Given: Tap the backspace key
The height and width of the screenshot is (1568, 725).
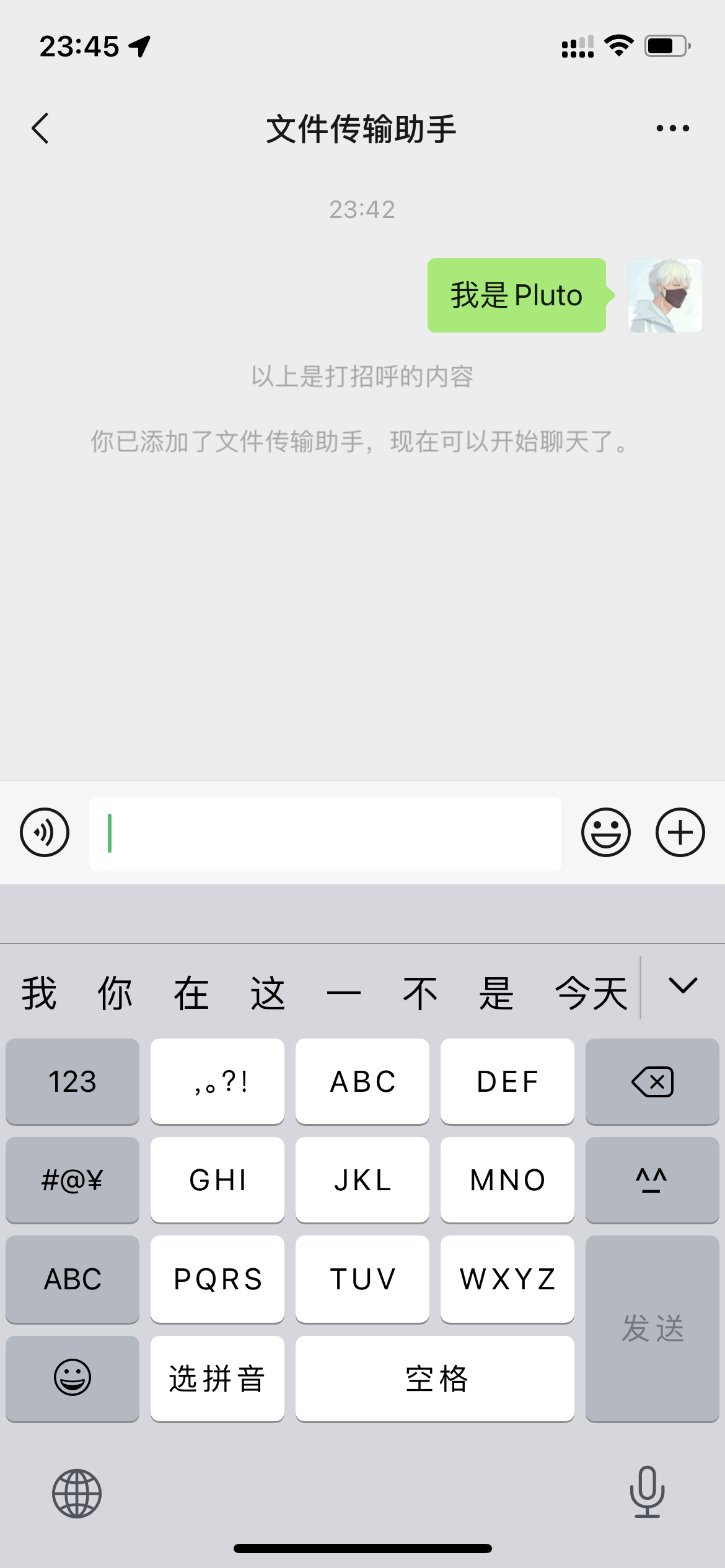Looking at the screenshot, I should click(x=652, y=1081).
